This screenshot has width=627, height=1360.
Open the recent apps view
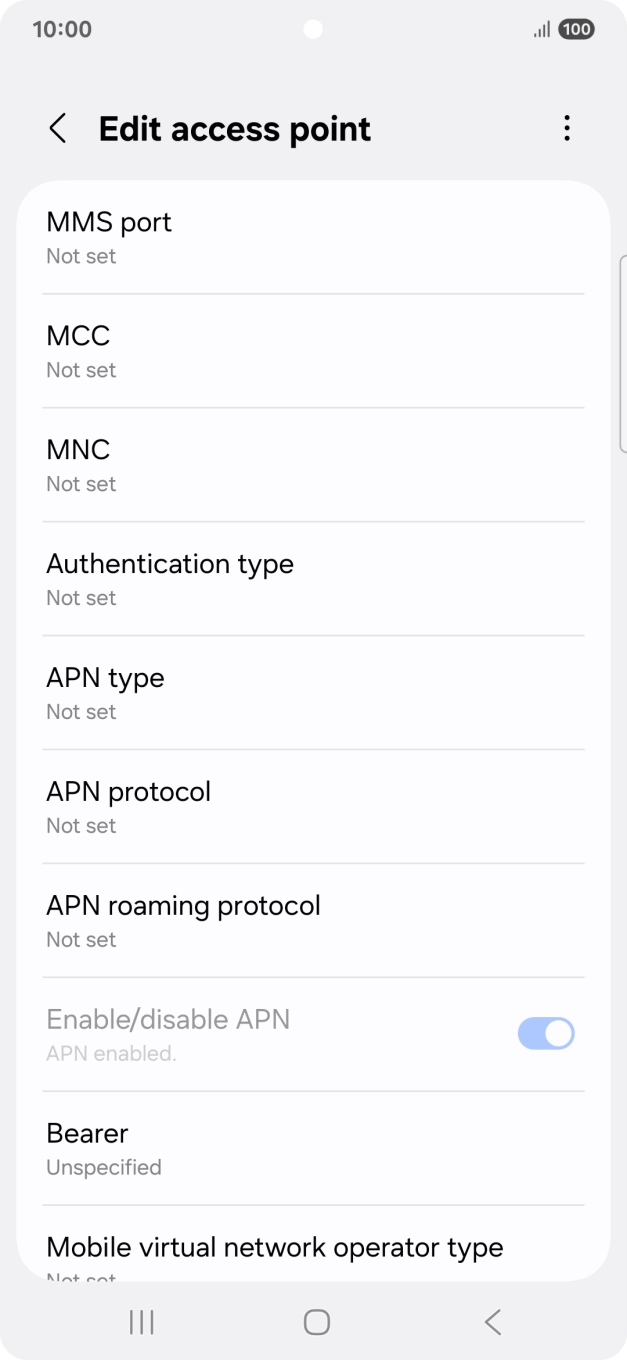point(141,1322)
